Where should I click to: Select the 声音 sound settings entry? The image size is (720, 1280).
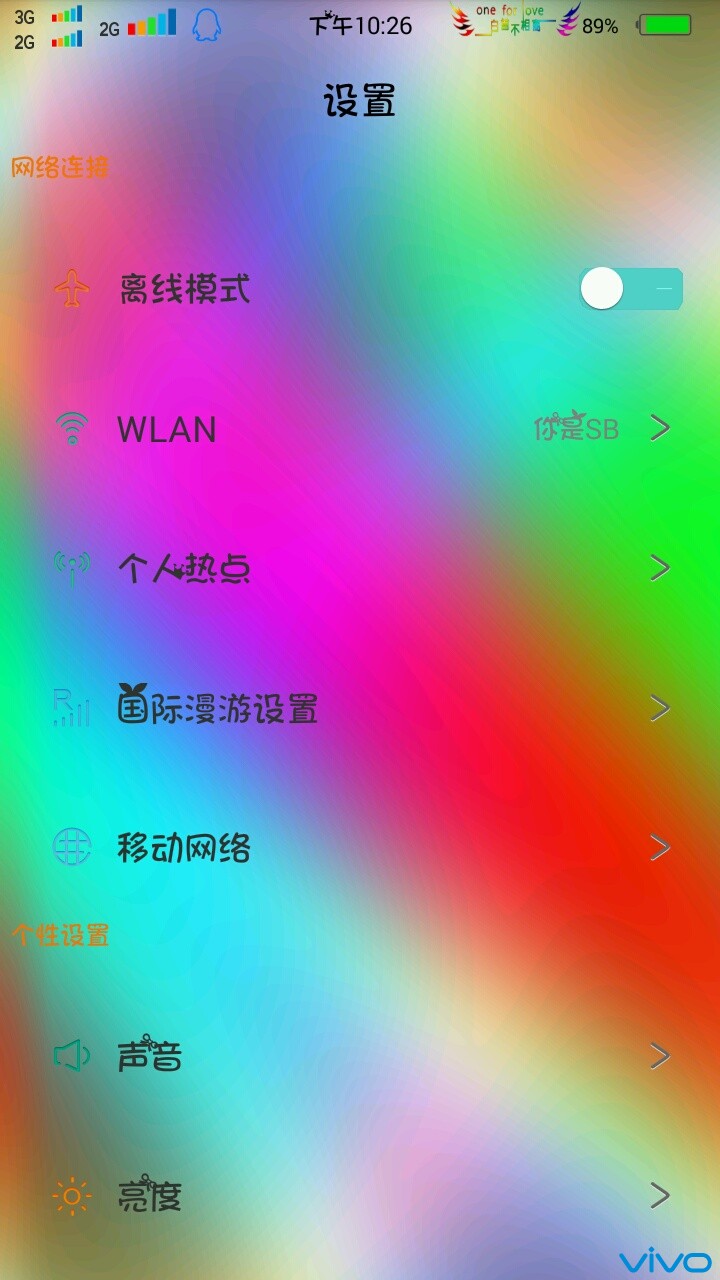[660, 1055]
